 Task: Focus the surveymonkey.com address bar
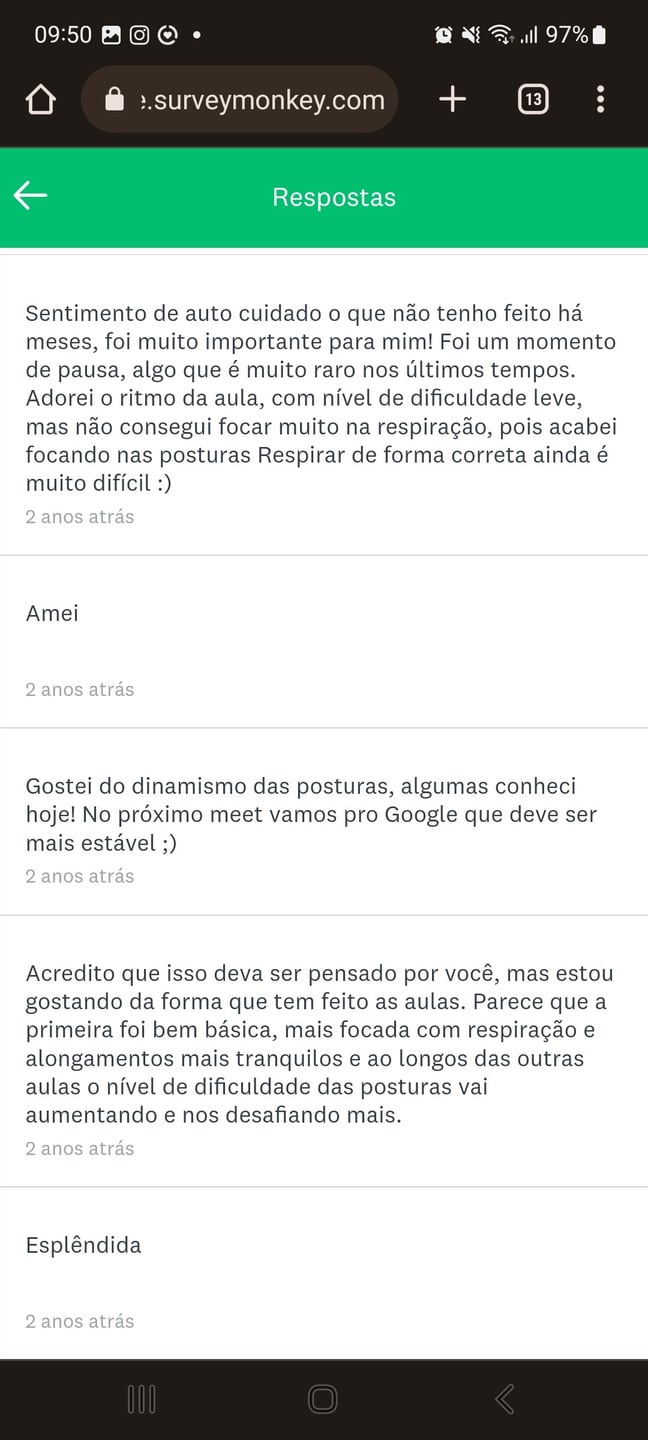(240, 99)
